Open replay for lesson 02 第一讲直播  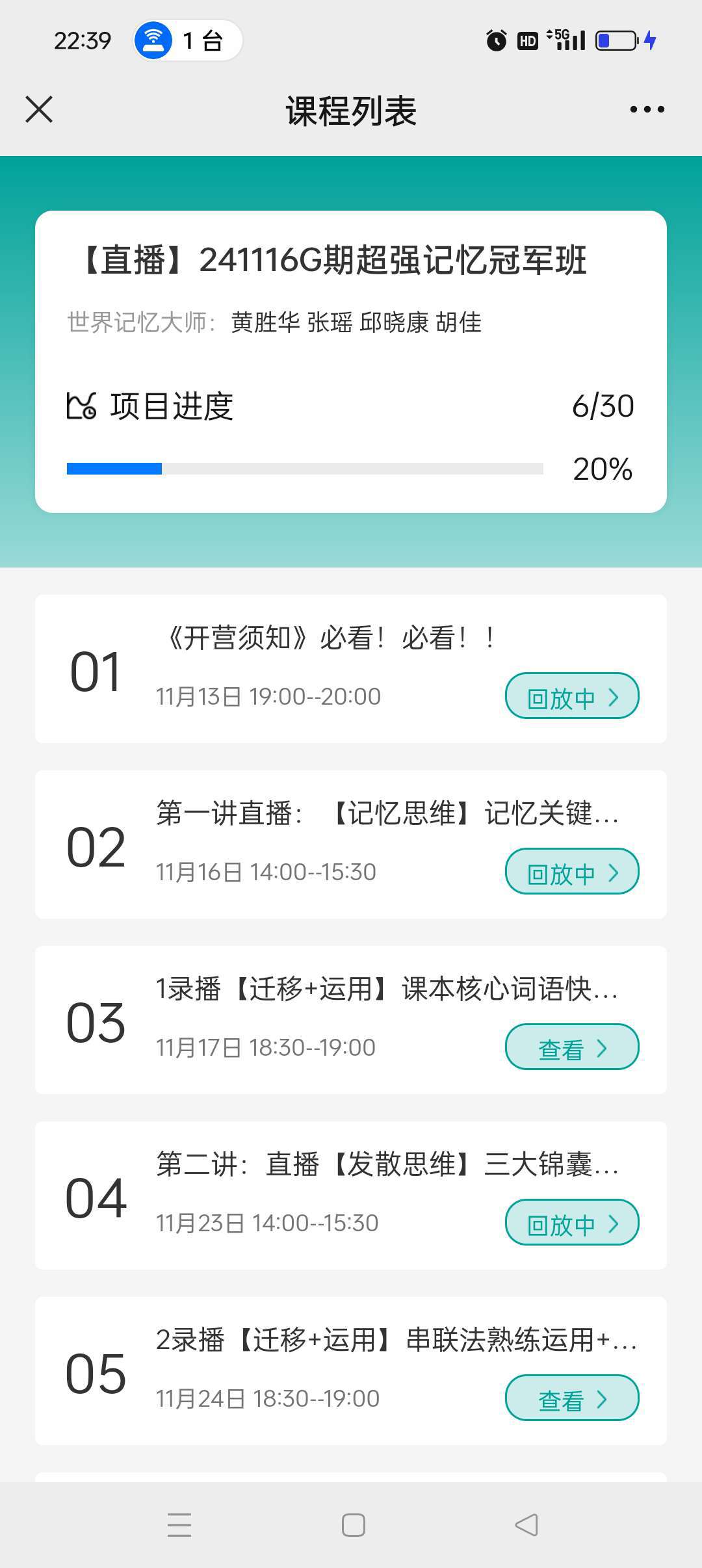(572, 872)
